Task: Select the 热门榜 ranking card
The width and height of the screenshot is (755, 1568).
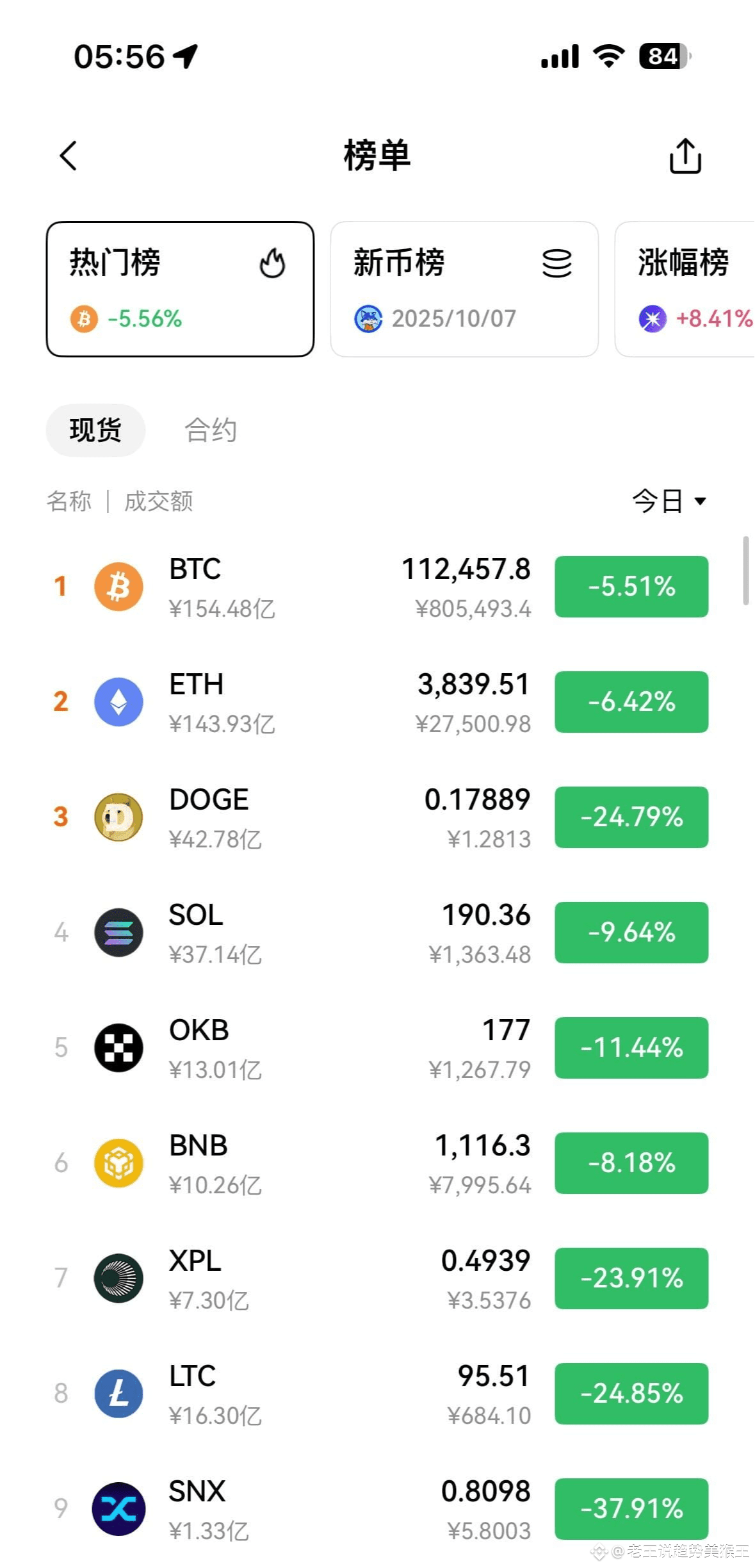Action: (180, 289)
